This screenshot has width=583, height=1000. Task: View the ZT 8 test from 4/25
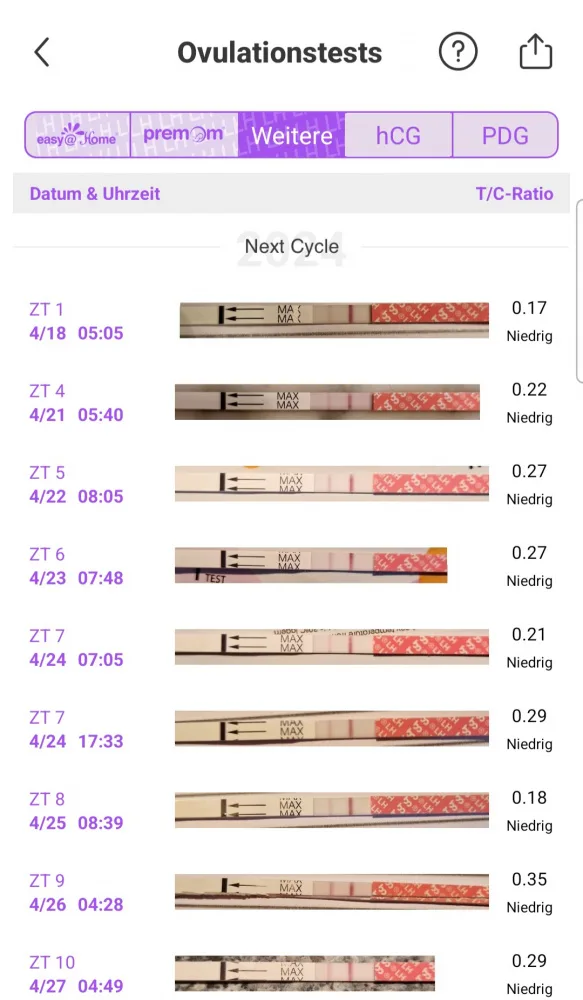tap(292, 811)
